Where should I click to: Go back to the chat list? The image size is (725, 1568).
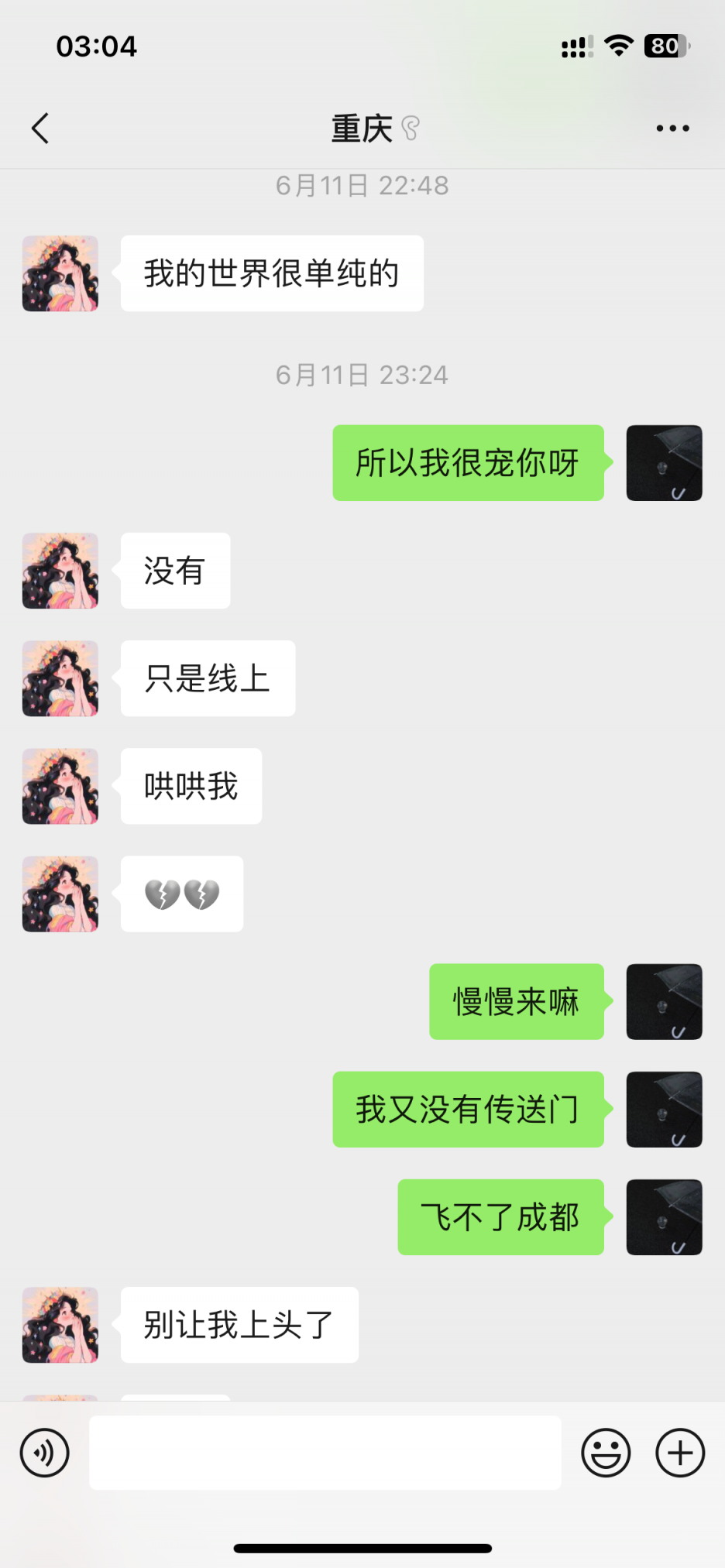(x=40, y=129)
